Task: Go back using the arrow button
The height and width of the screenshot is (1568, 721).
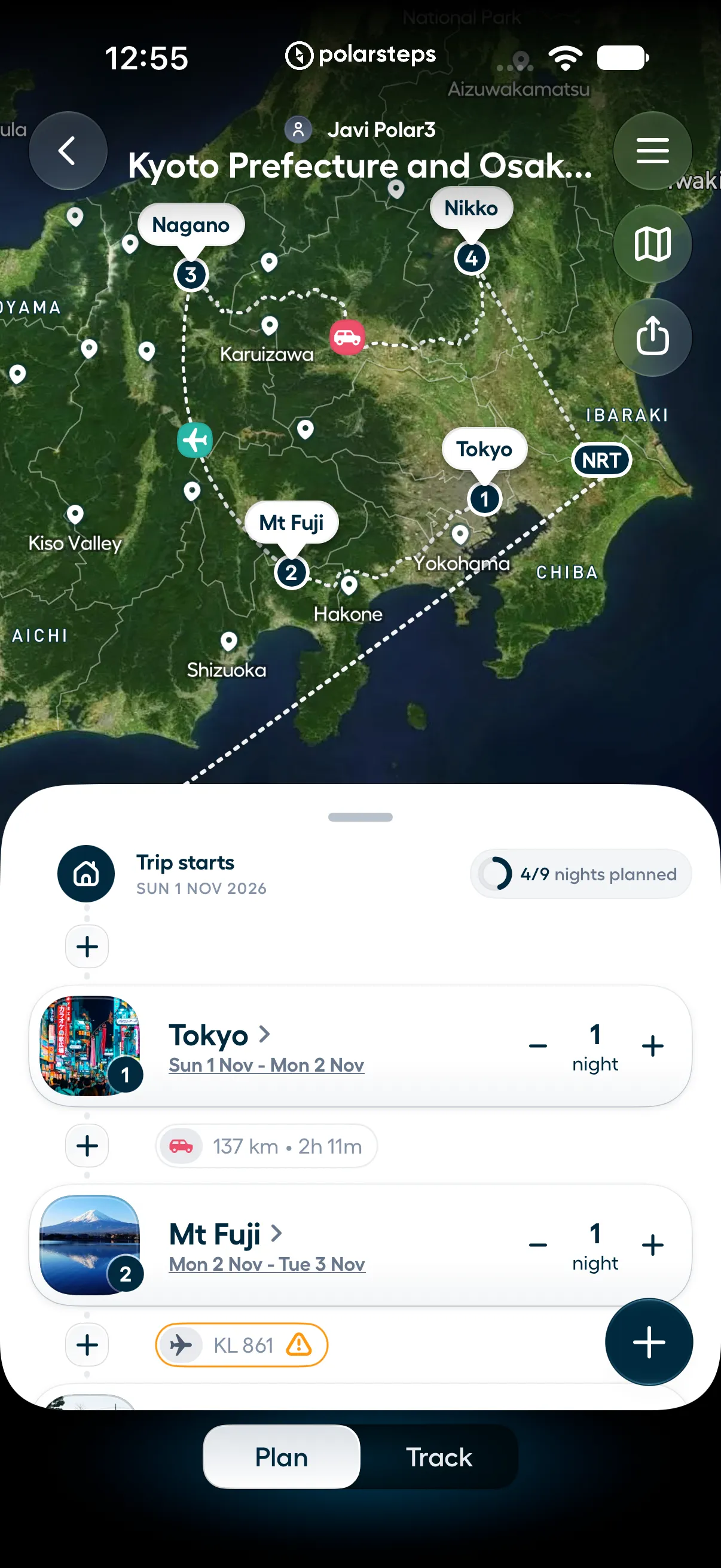Action: click(68, 150)
